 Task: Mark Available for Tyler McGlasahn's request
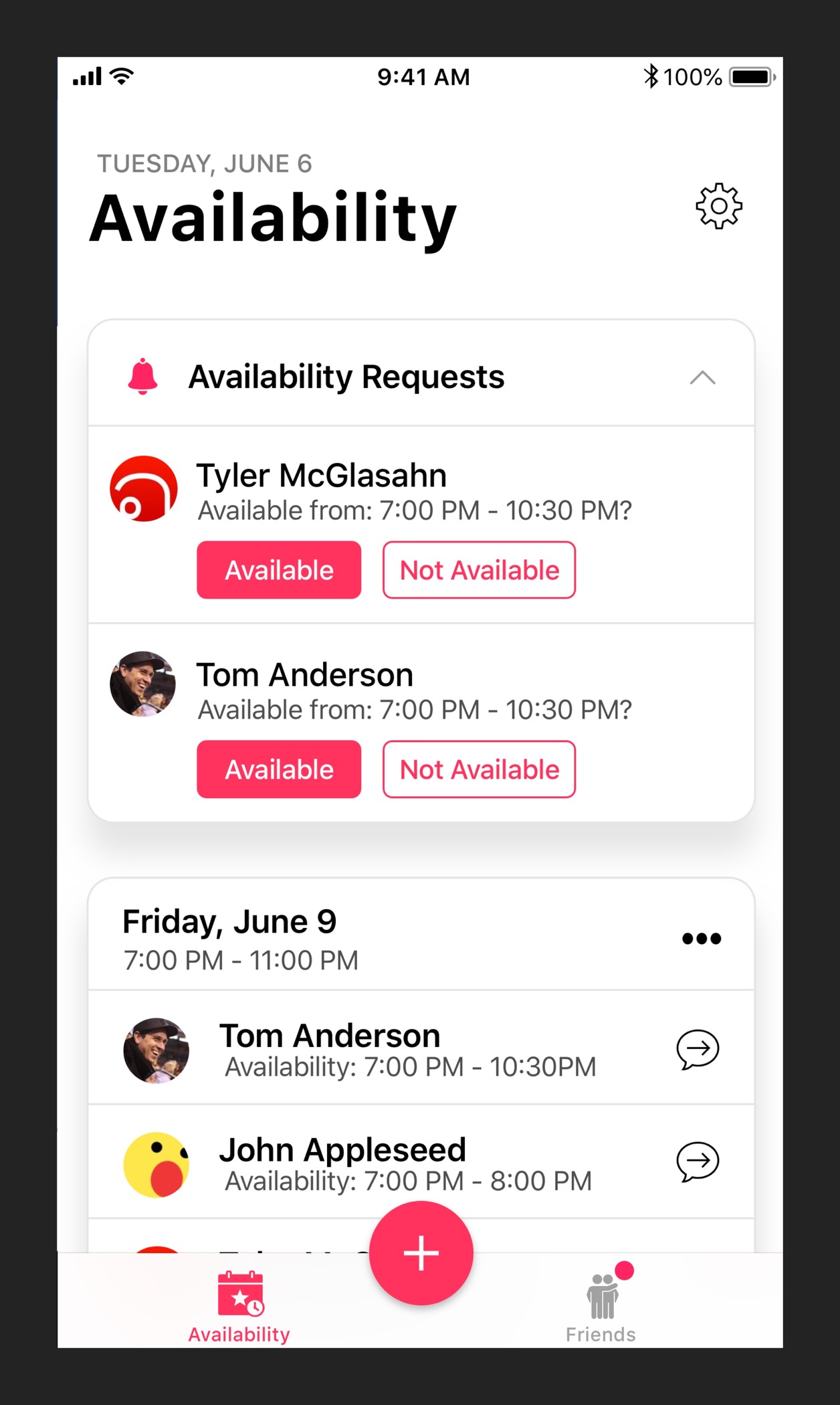tap(279, 570)
